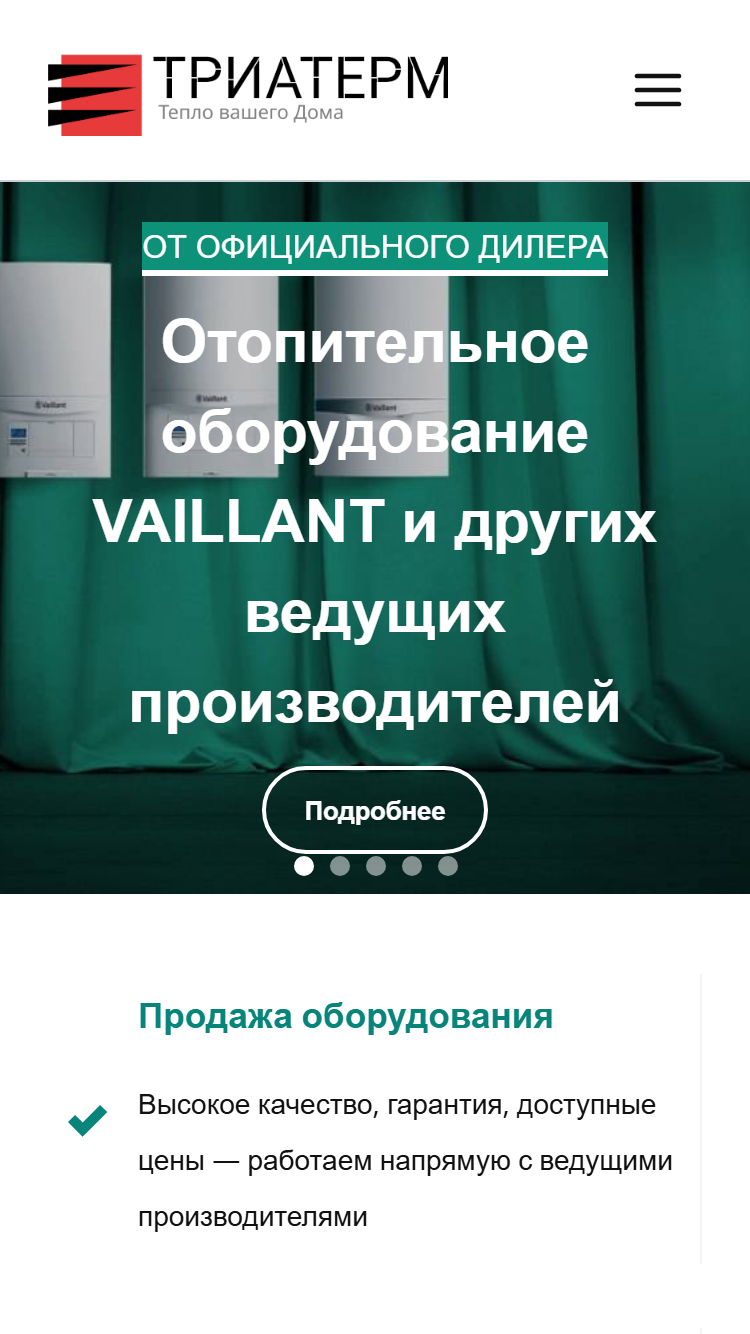Image resolution: width=750 pixels, height=1334 pixels.
Task: Go to the ТРИАТЕРМ home logo
Action: pyautogui.click(x=249, y=94)
